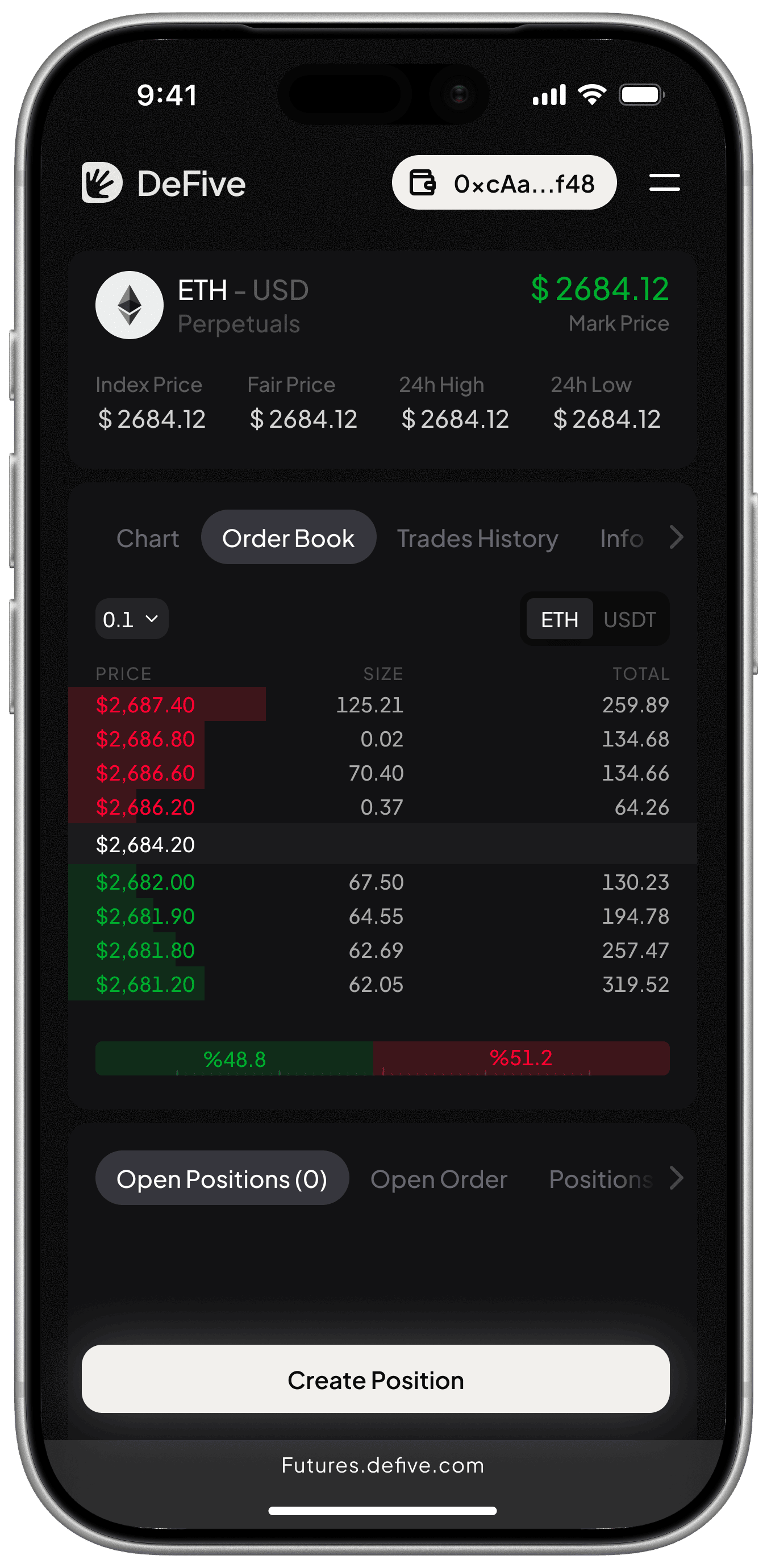Screen dimensions: 767x1568
Task: Select the Order Book tab
Action: pos(289,537)
